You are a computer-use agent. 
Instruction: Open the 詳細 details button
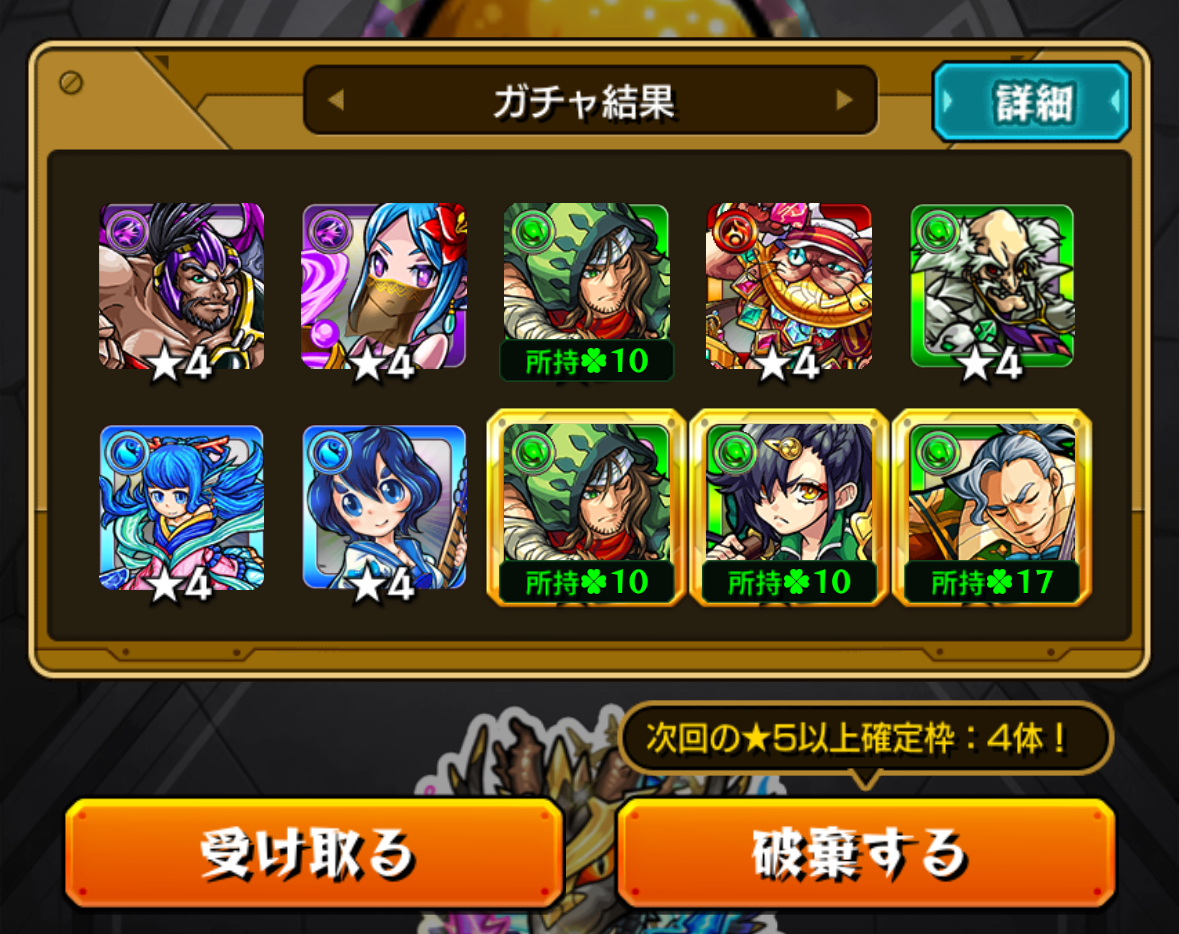(1031, 102)
